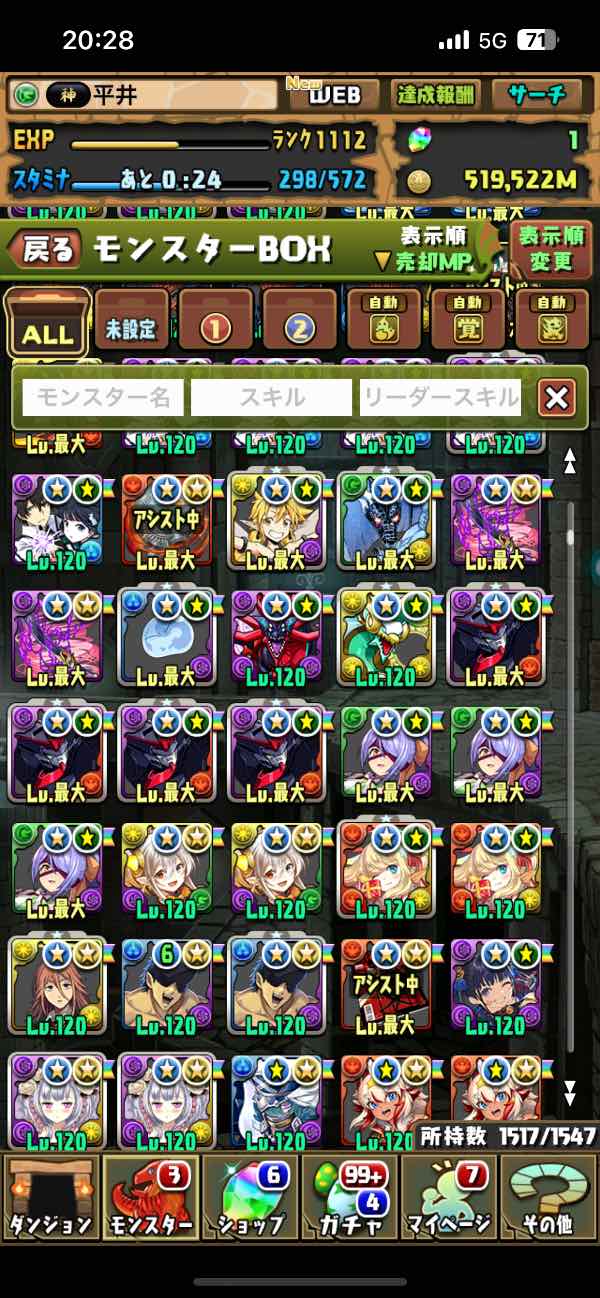Switch to the blue number 2 tab
The height and width of the screenshot is (1298, 600).
pos(301,325)
